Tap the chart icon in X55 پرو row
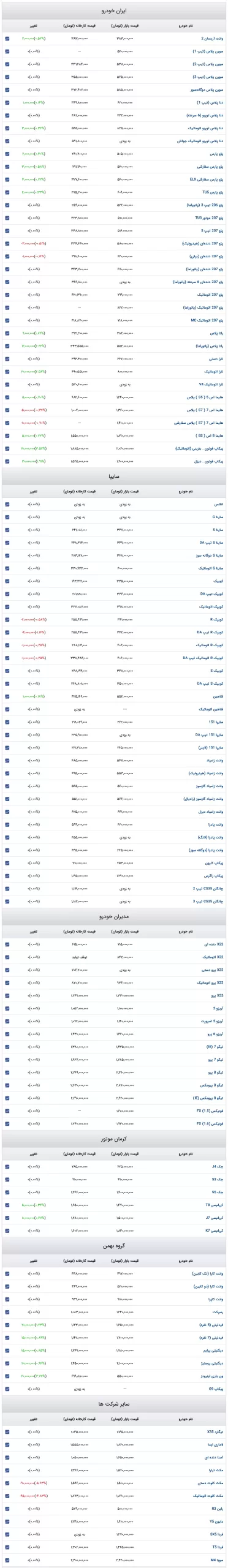The height and width of the screenshot is (1568, 228). pyautogui.click(x=7, y=995)
